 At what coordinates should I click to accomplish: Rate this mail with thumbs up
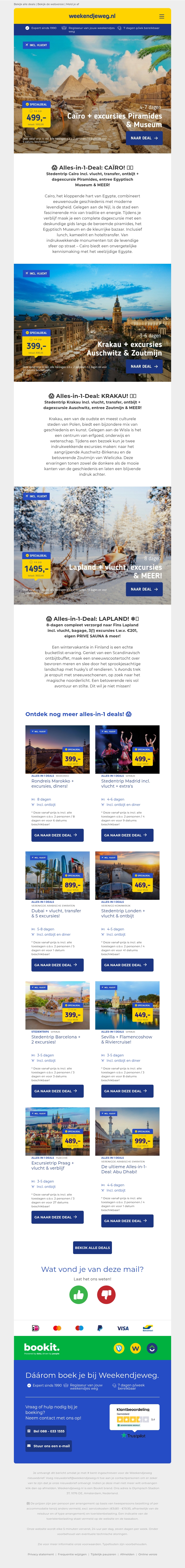coord(78,1295)
